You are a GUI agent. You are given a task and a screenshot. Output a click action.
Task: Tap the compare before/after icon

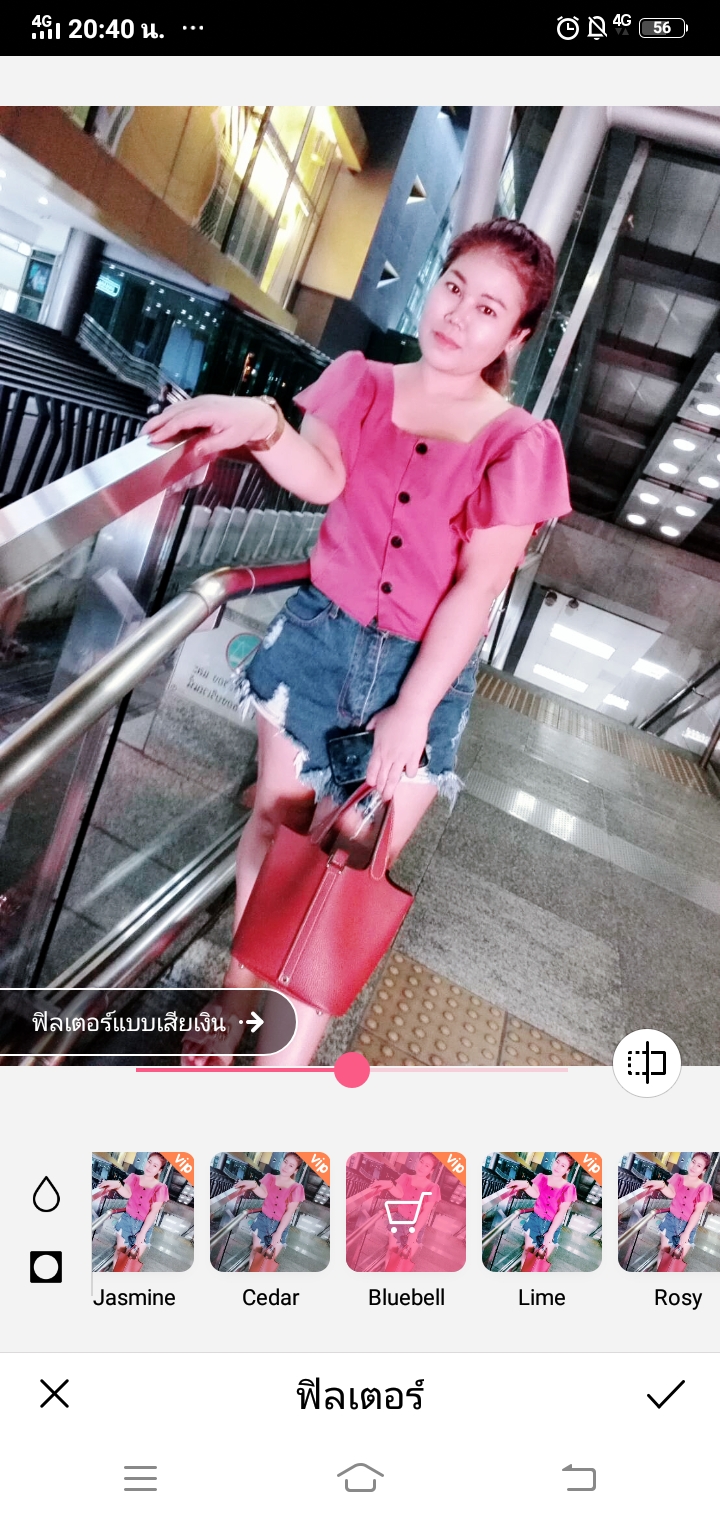point(647,1062)
